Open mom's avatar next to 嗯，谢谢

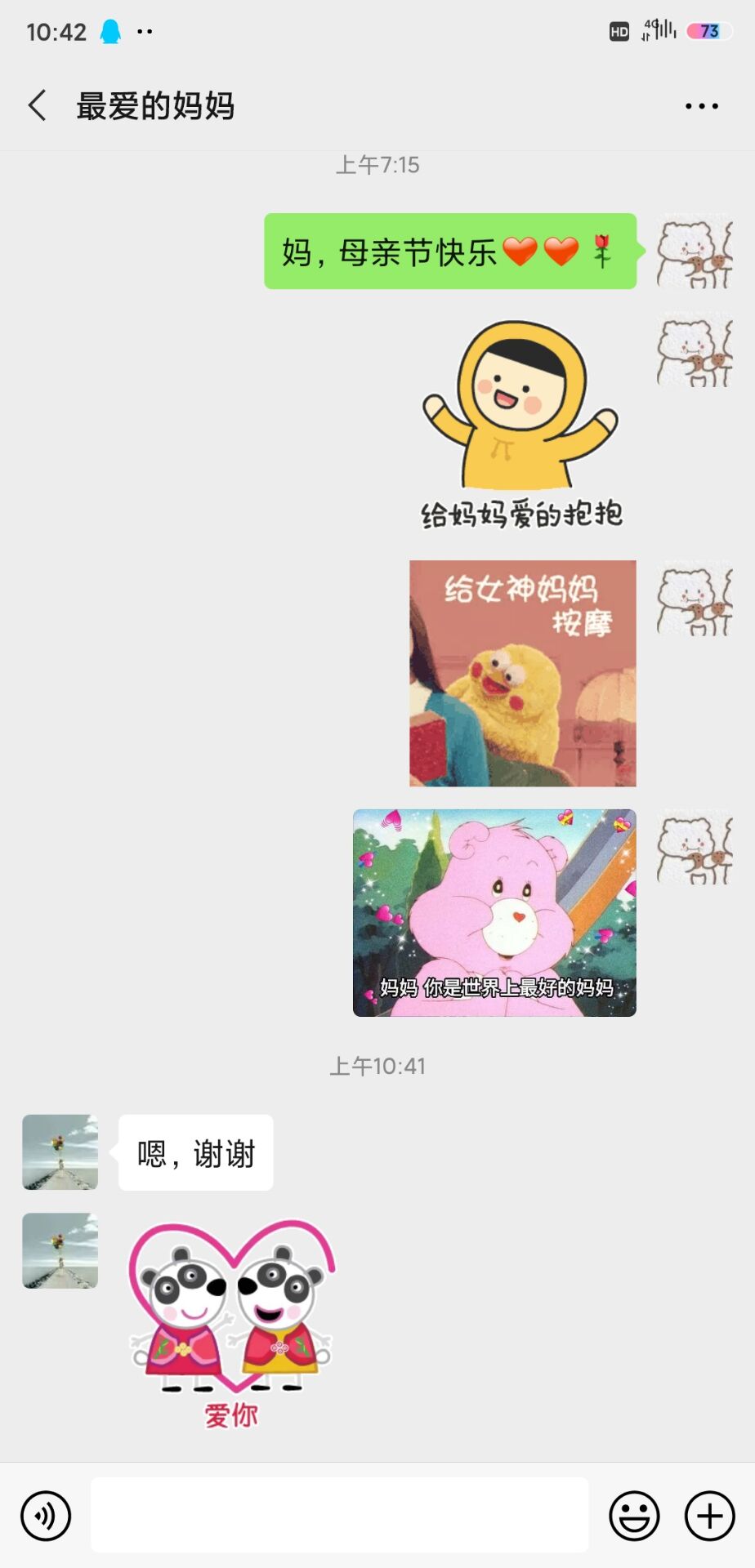click(x=60, y=1151)
